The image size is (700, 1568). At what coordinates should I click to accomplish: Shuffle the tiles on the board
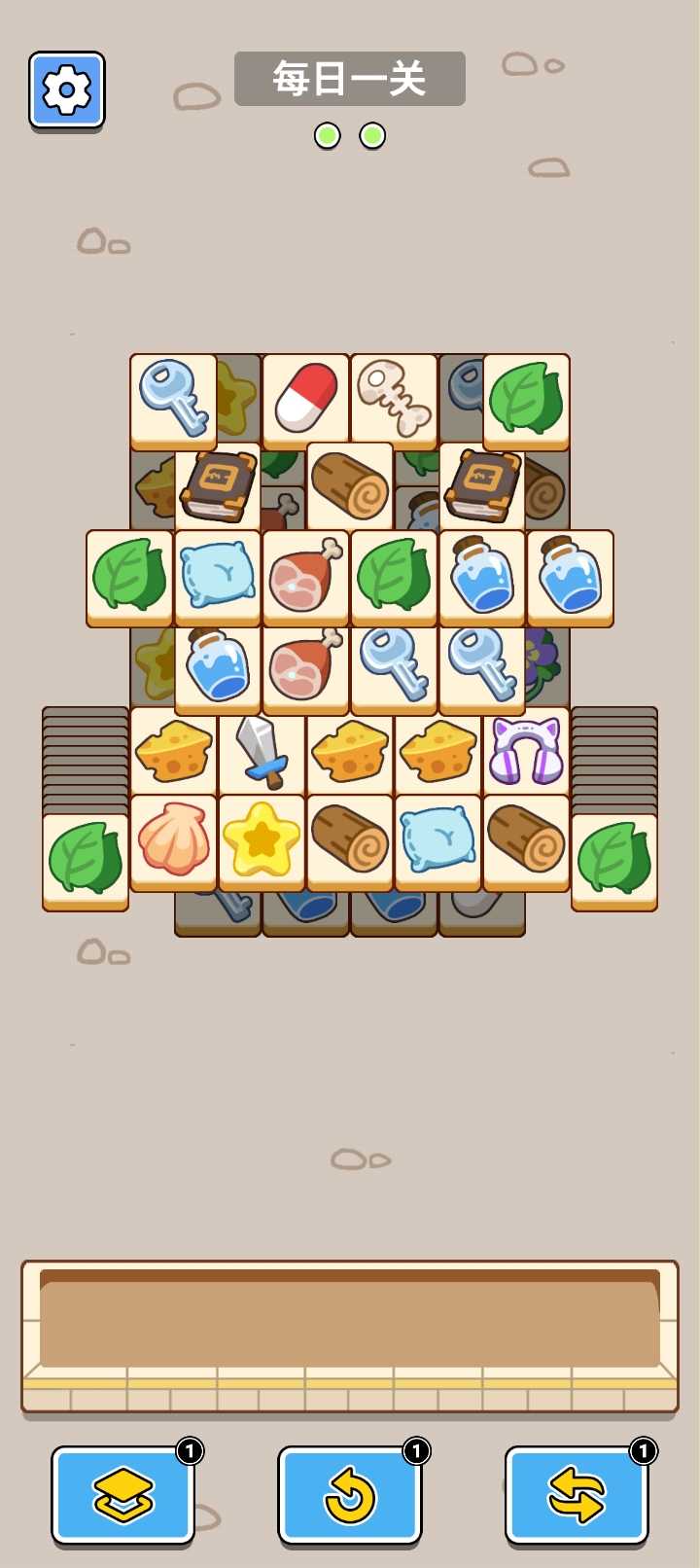click(577, 1494)
